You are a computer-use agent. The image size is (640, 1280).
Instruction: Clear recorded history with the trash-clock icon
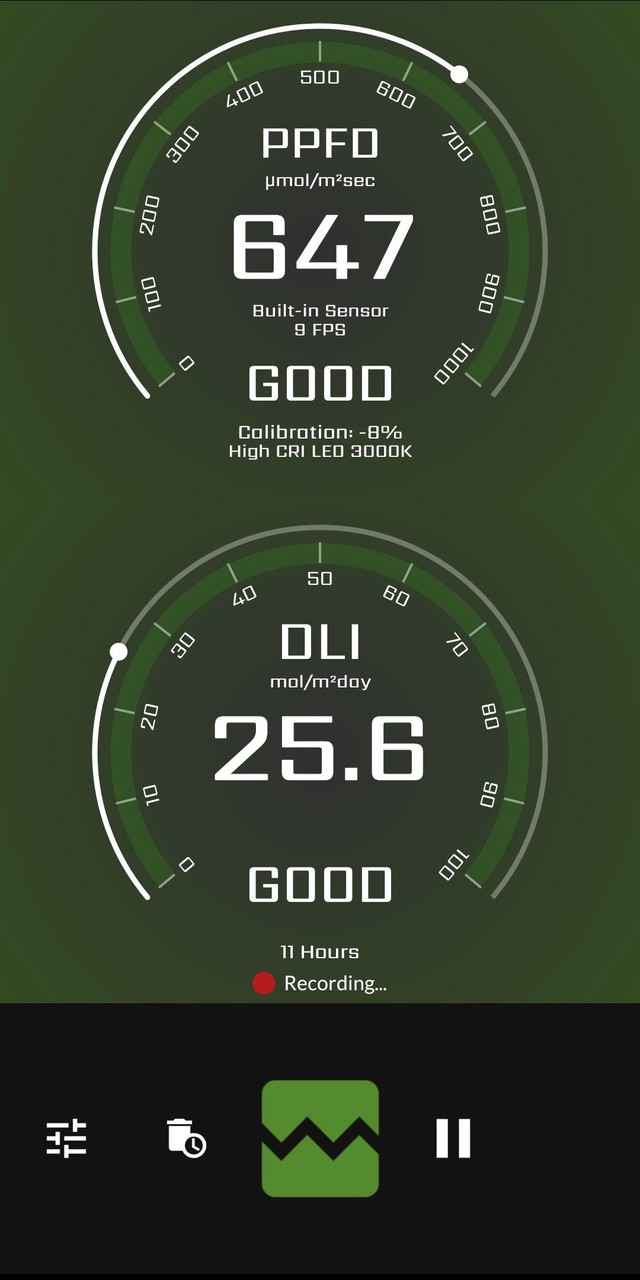185,1138
